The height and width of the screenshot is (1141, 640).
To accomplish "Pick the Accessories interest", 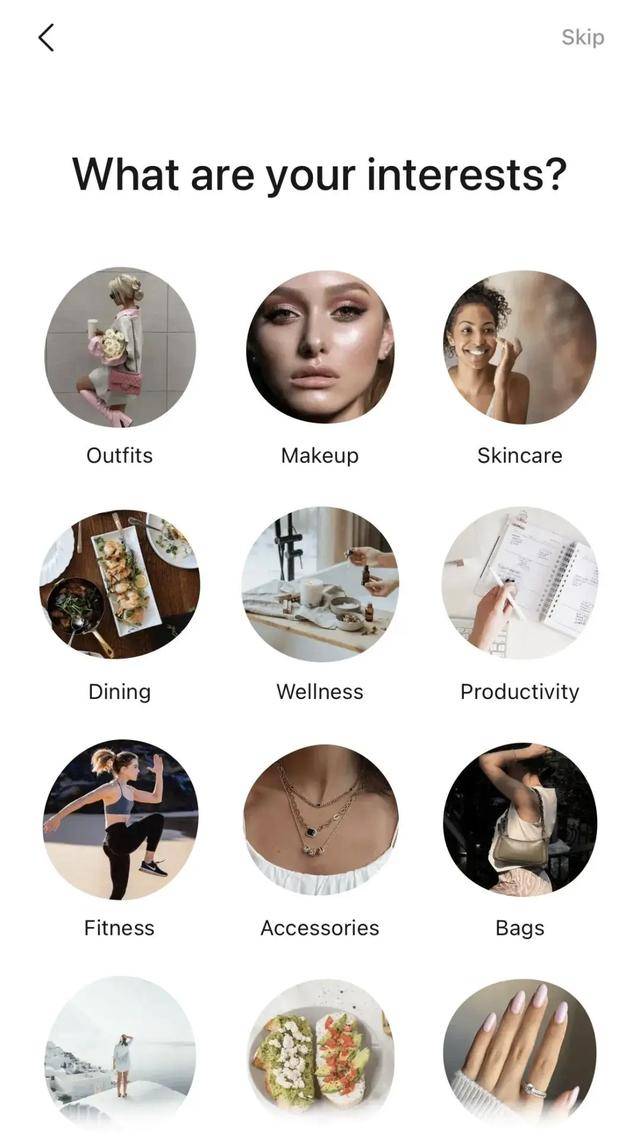I will tap(320, 820).
